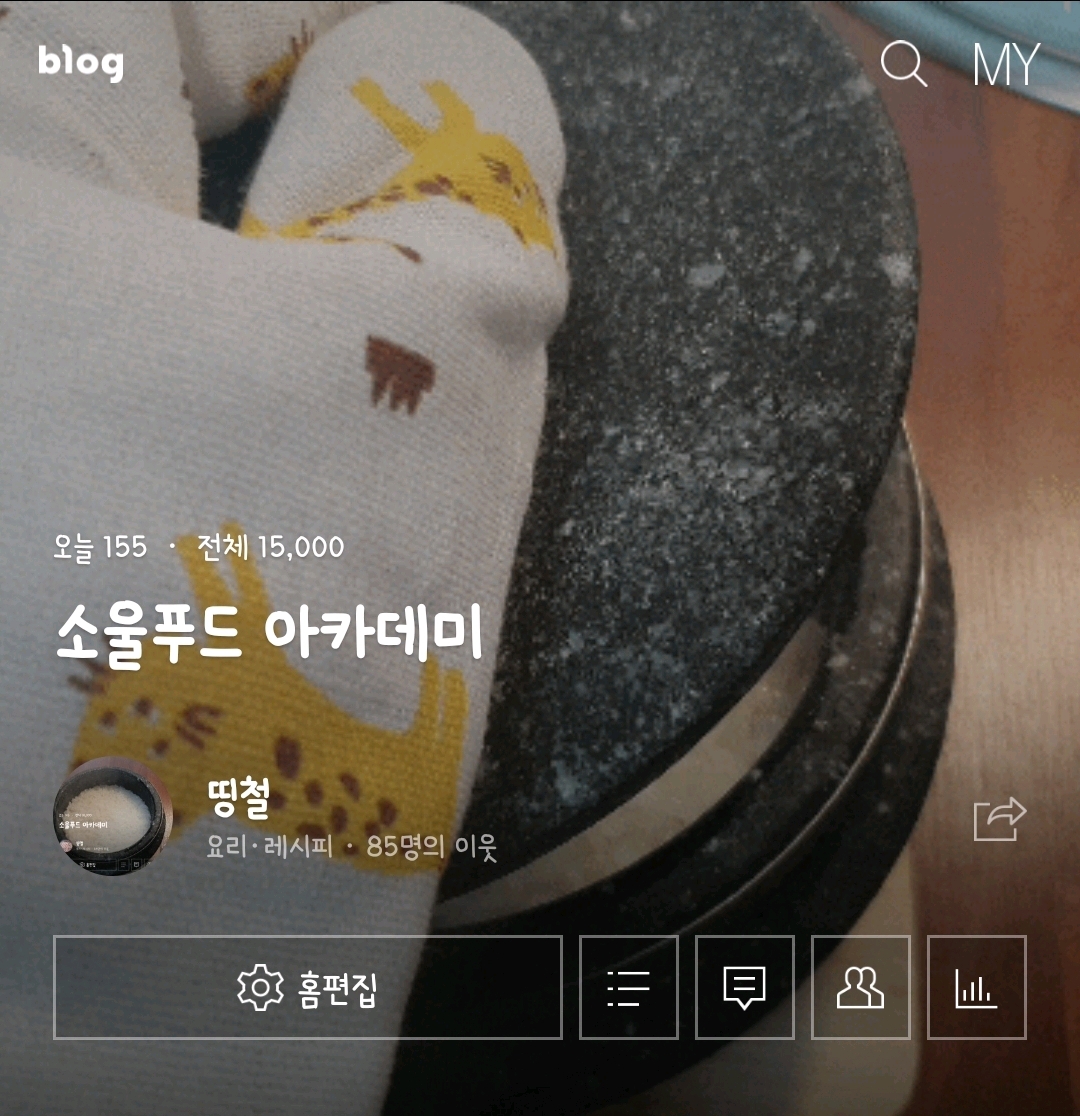
Task: Open the MY menu
Action: coord(1006,64)
